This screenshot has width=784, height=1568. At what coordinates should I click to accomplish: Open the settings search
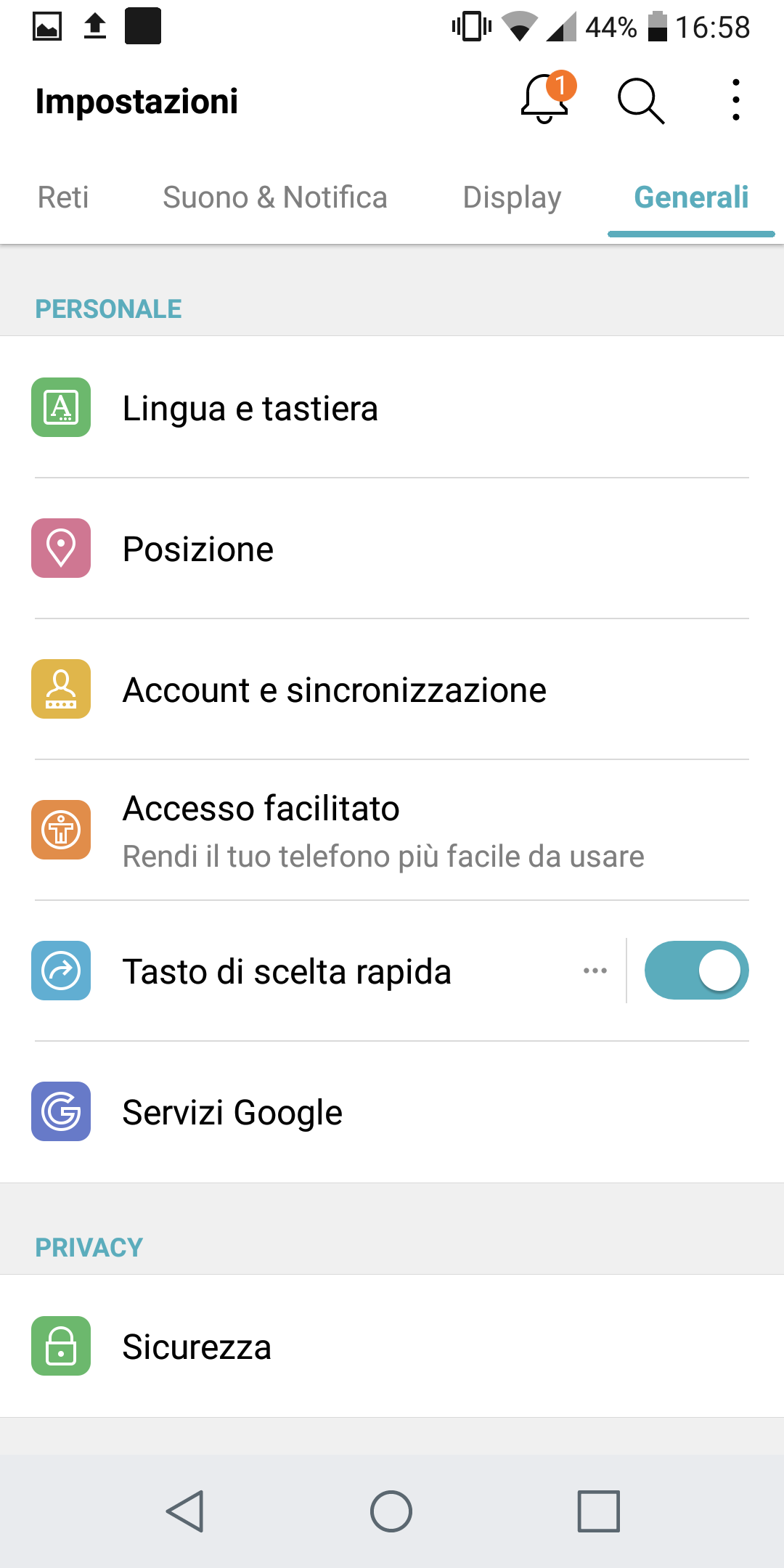point(640,101)
